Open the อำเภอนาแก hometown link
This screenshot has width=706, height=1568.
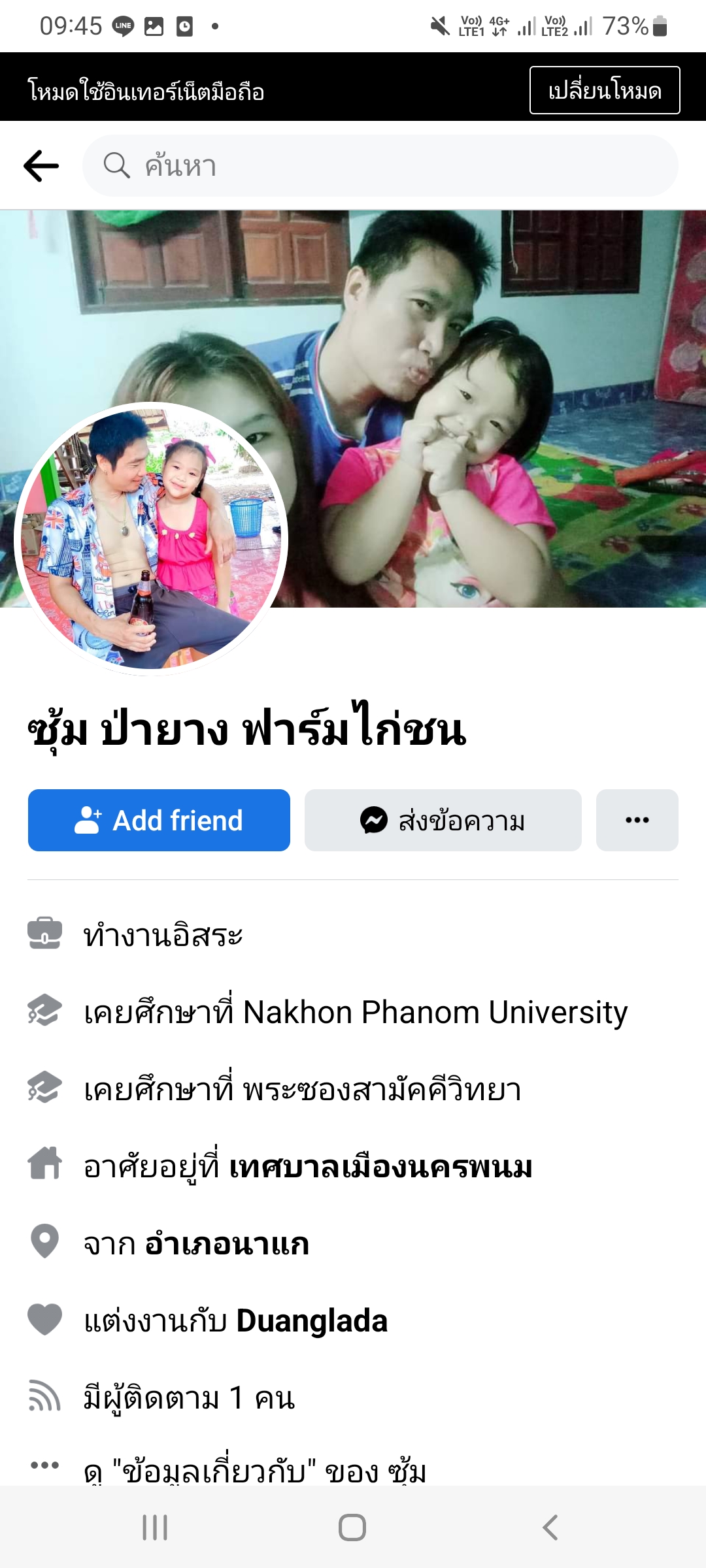point(227,1243)
